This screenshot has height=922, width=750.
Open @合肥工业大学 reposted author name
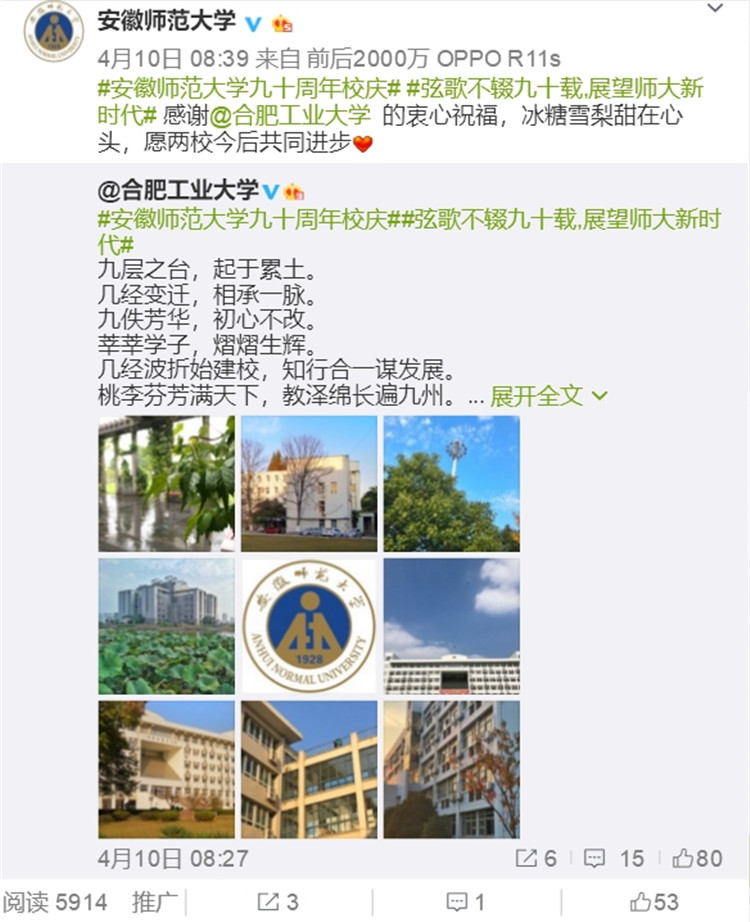pos(178,191)
